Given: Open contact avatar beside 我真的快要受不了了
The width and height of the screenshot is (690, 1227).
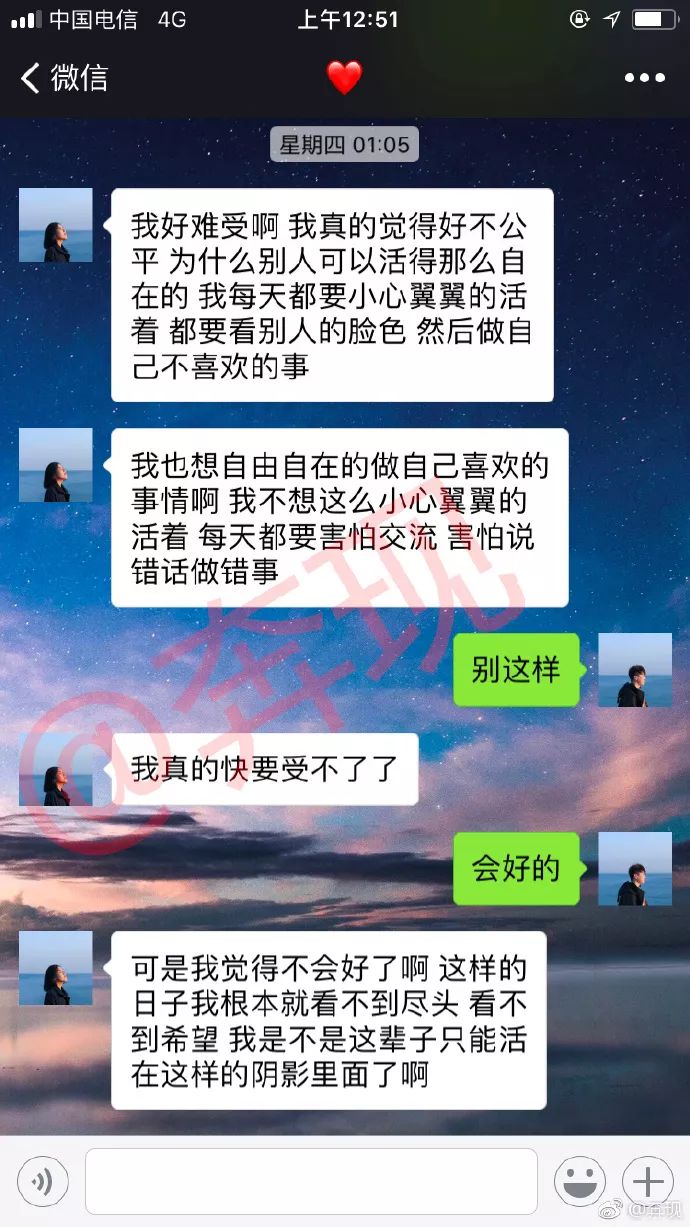Looking at the screenshot, I should coord(56,770).
